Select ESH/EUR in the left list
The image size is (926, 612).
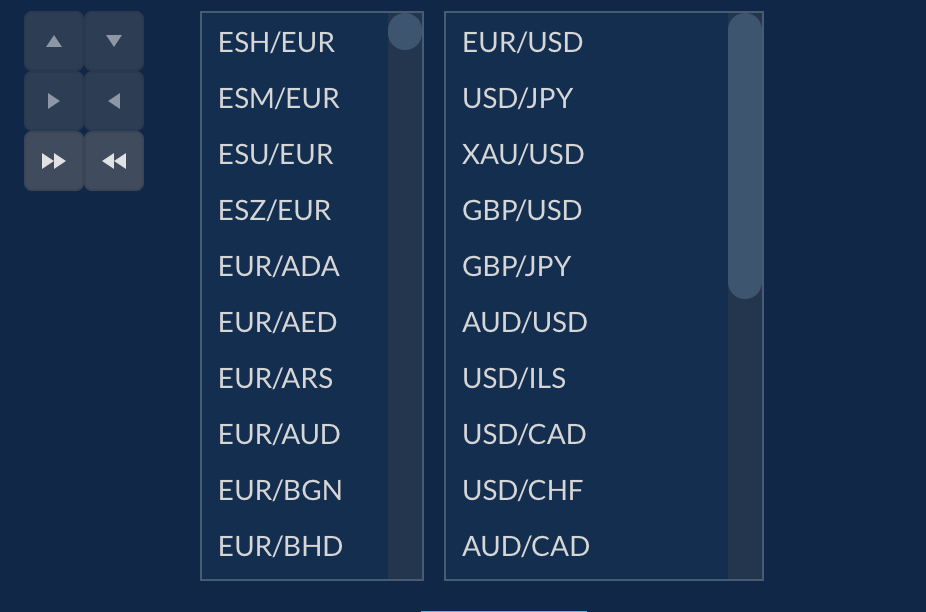click(x=277, y=42)
